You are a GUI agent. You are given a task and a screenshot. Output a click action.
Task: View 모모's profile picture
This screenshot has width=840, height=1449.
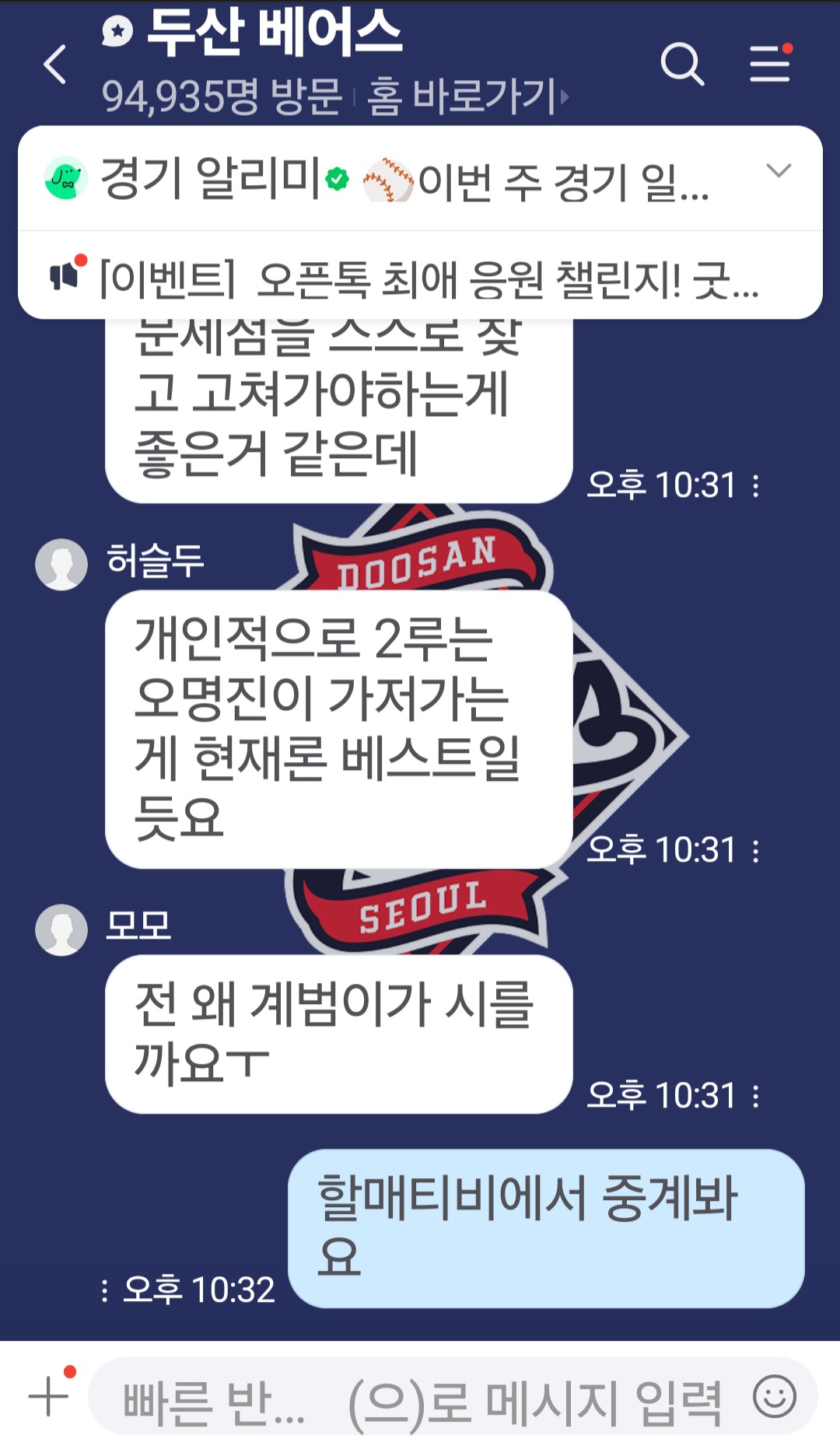point(61,929)
